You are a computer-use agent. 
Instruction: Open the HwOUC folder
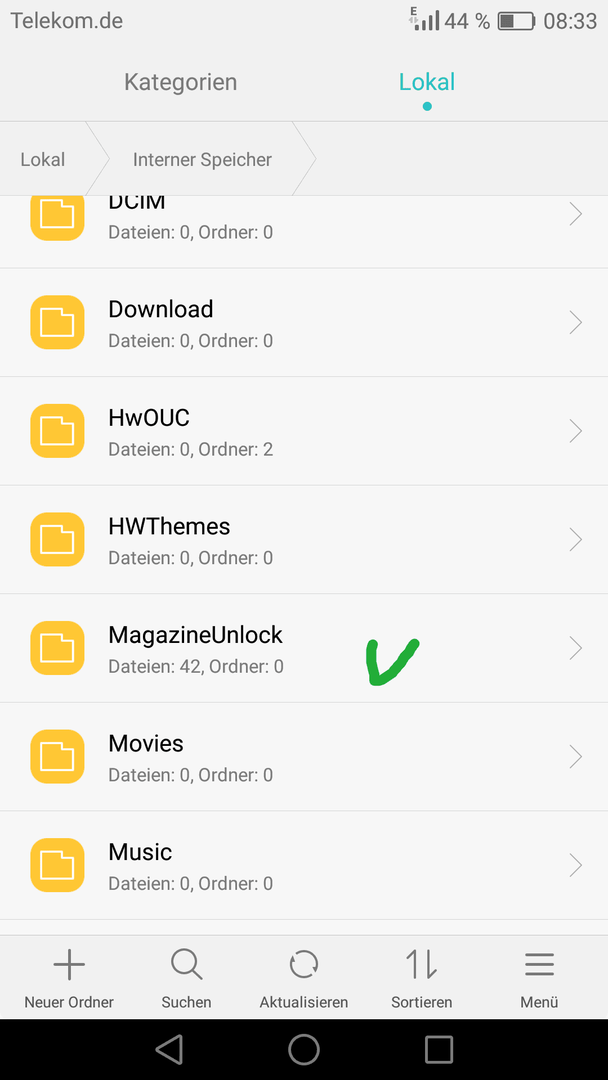click(x=304, y=431)
